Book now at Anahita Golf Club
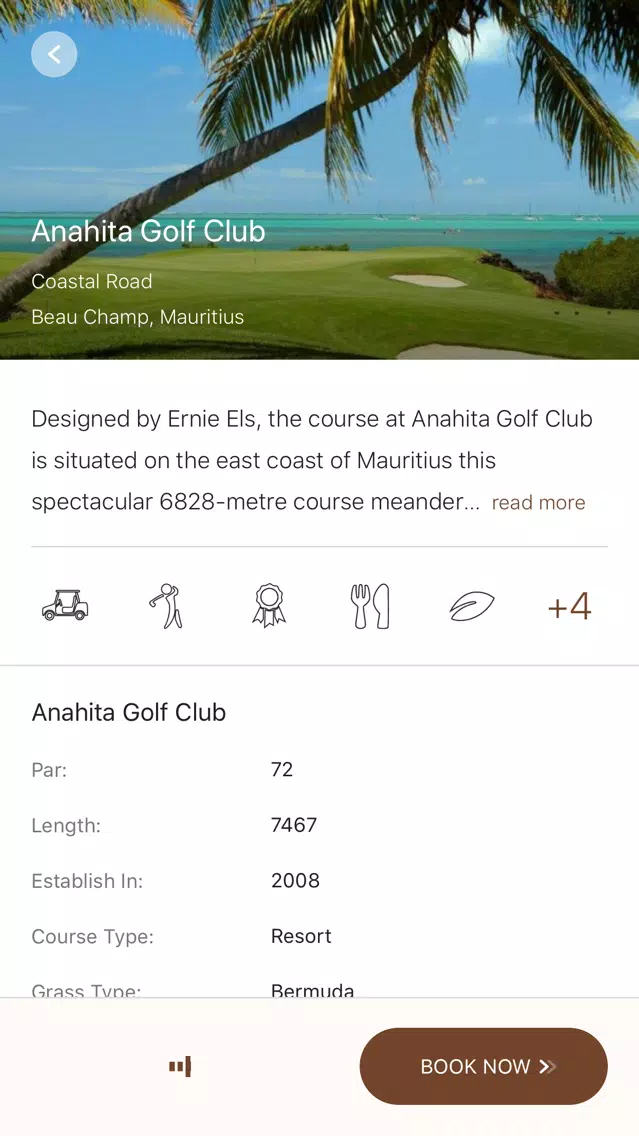 coord(484,1066)
